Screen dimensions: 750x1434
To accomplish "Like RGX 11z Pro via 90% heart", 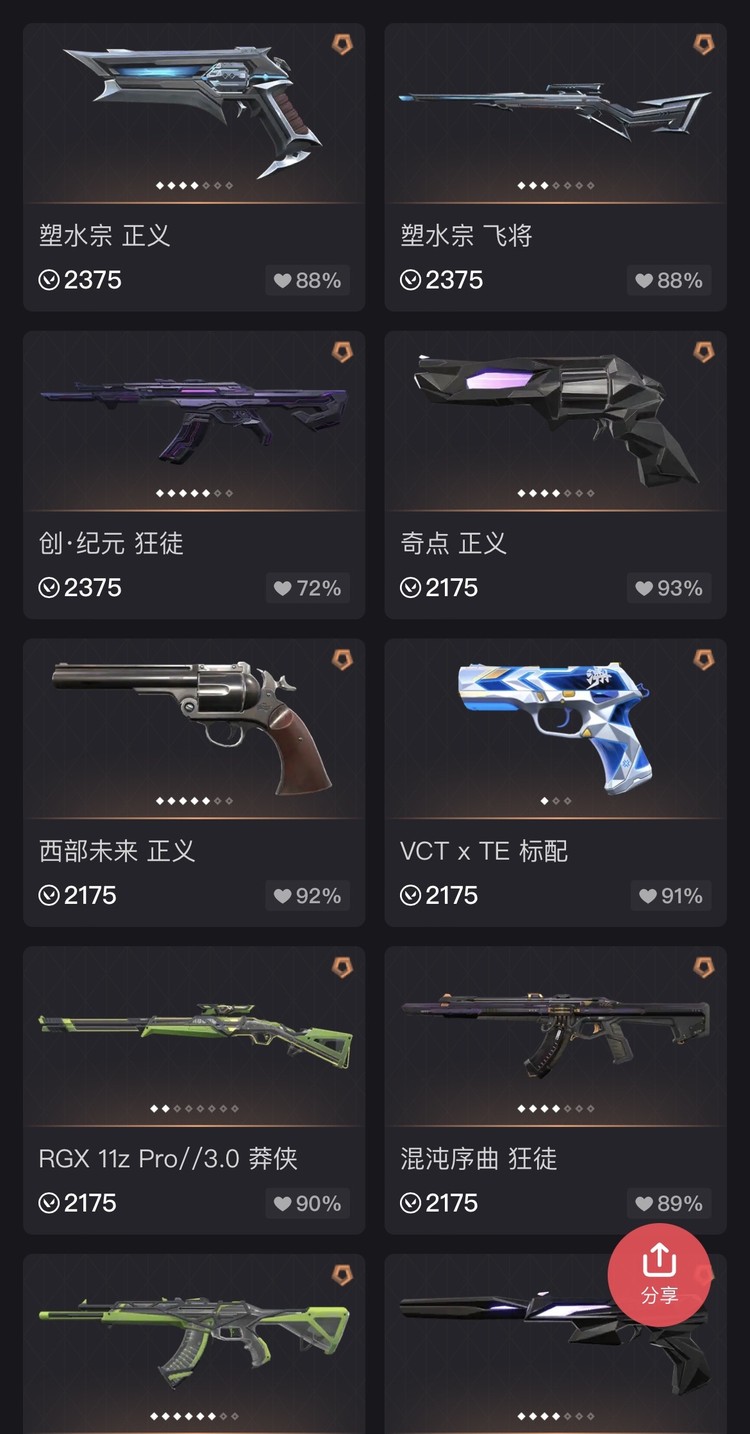I will pos(307,1203).
